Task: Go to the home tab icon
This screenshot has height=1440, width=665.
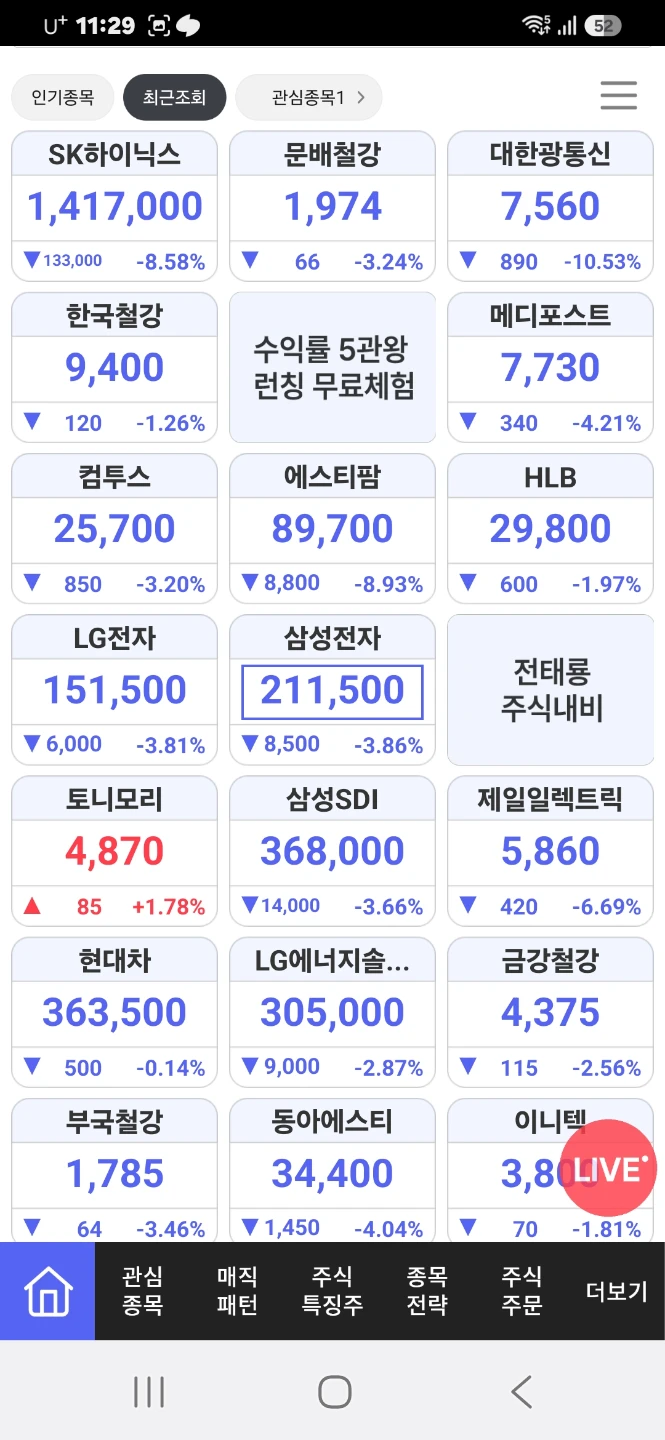Action: pos(48,1291)
